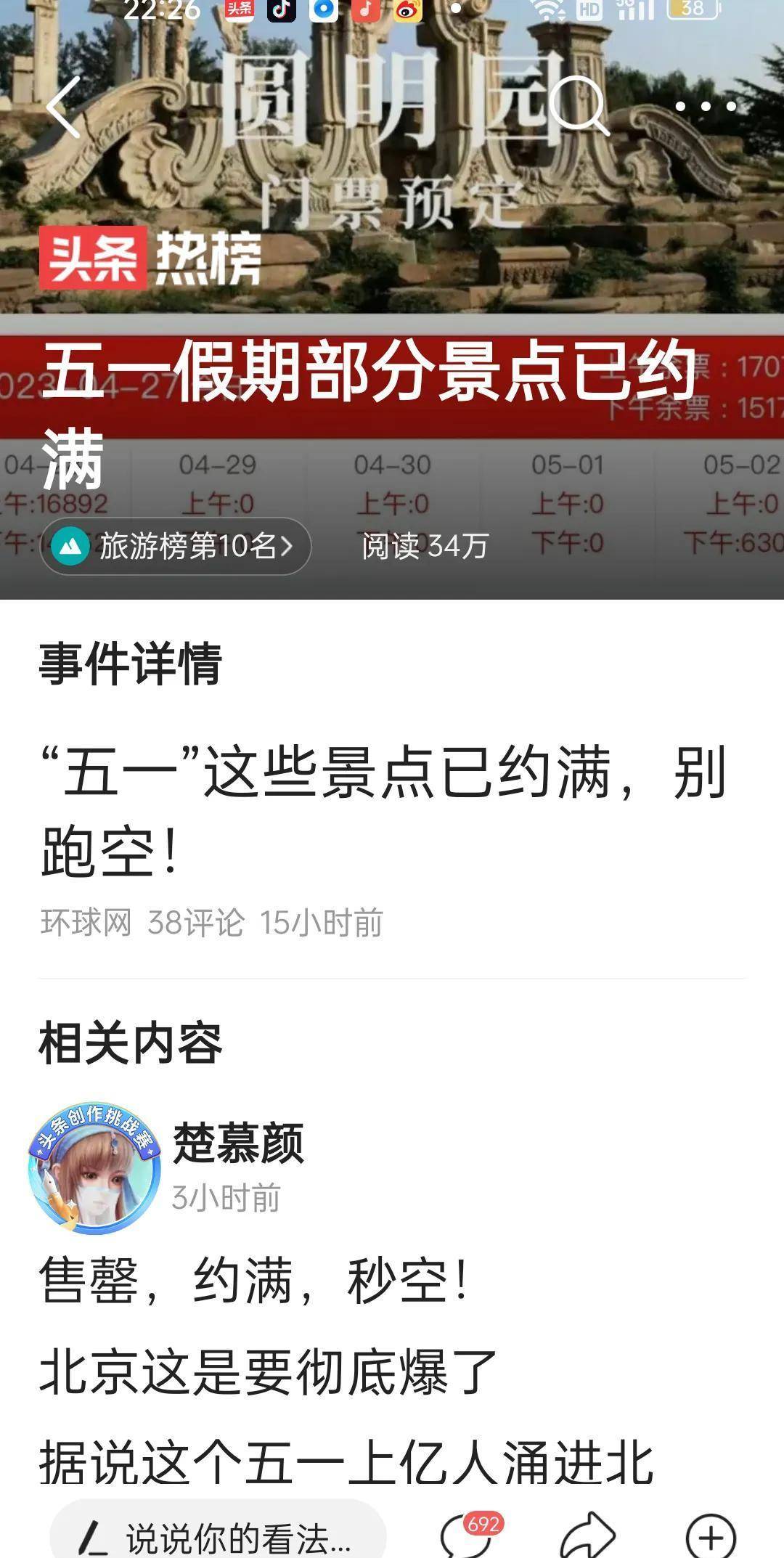Share this hot topic
Image resolution: width=784 pixels, height=1558 pixels.
click(588, 1535)
